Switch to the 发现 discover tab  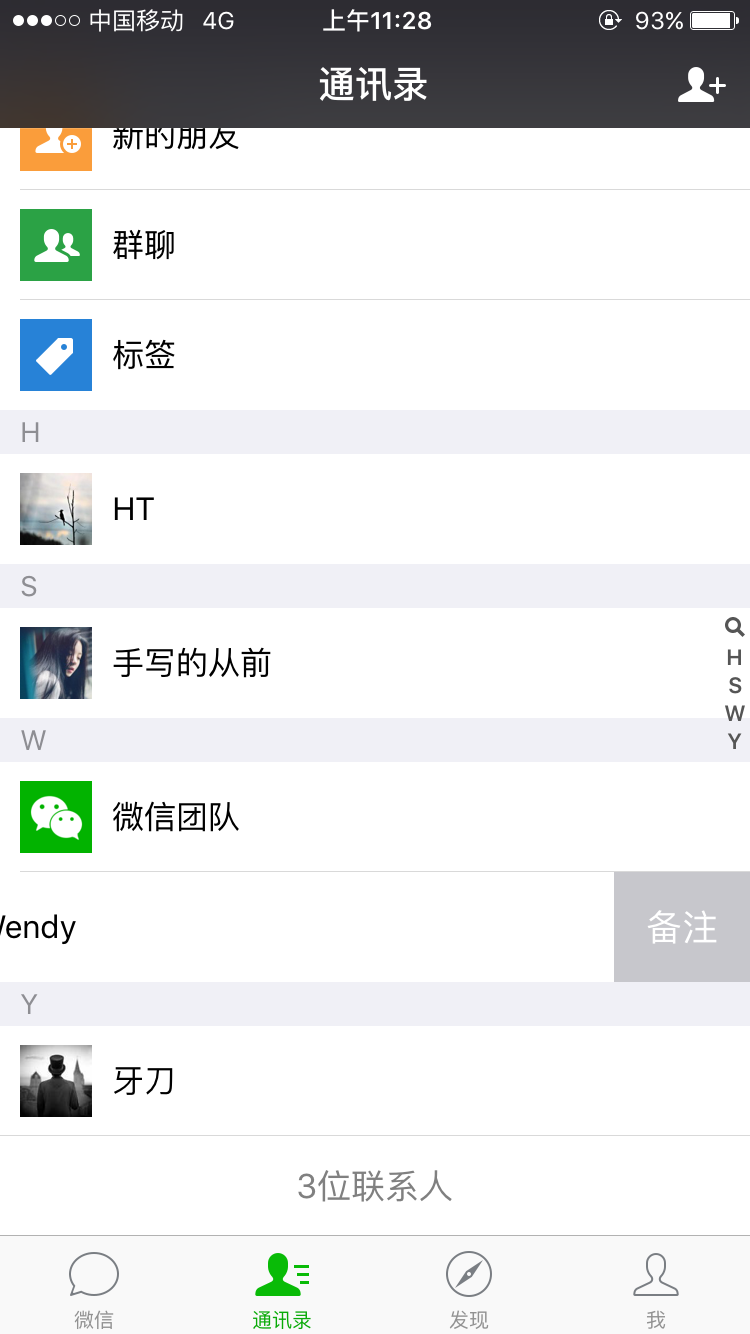[x=468, y=1288]
